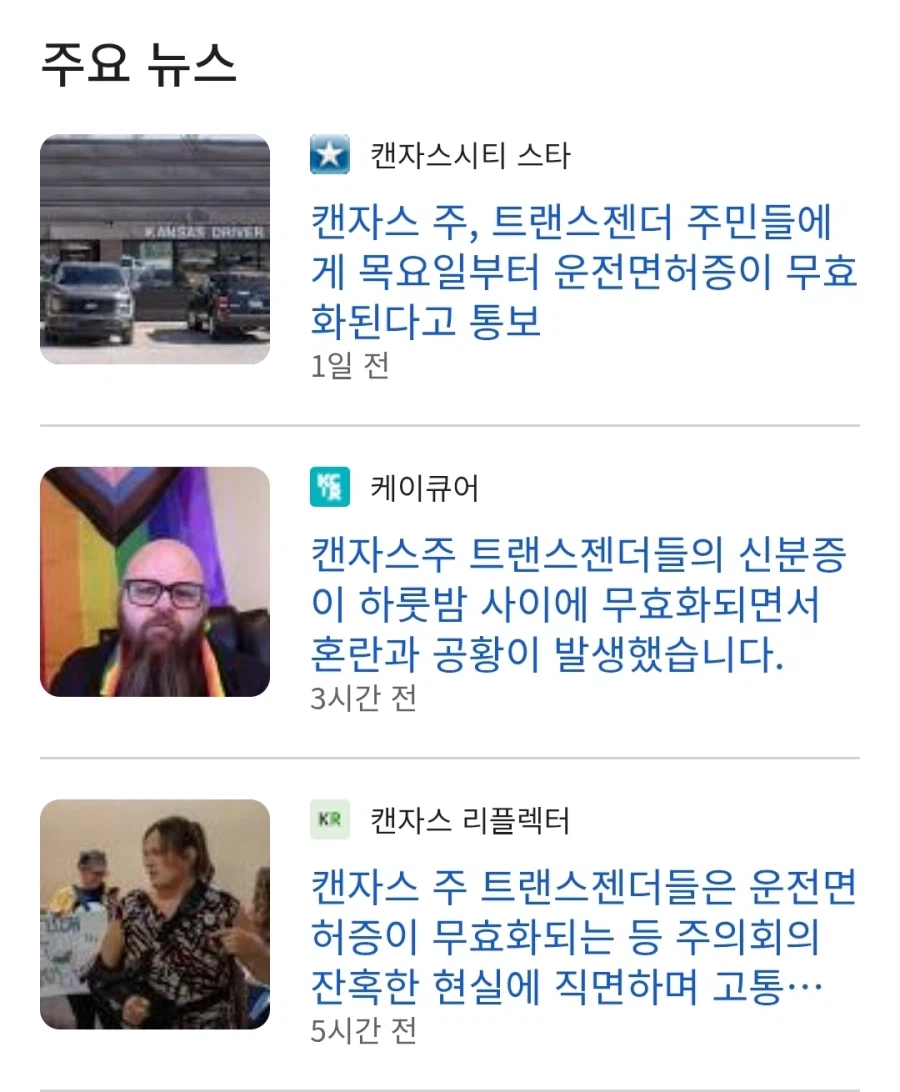Select the pride flag portrait thumbnail
Viewport: 900px width, 1092px height.
pyautogui.click(x=155, y=580)
